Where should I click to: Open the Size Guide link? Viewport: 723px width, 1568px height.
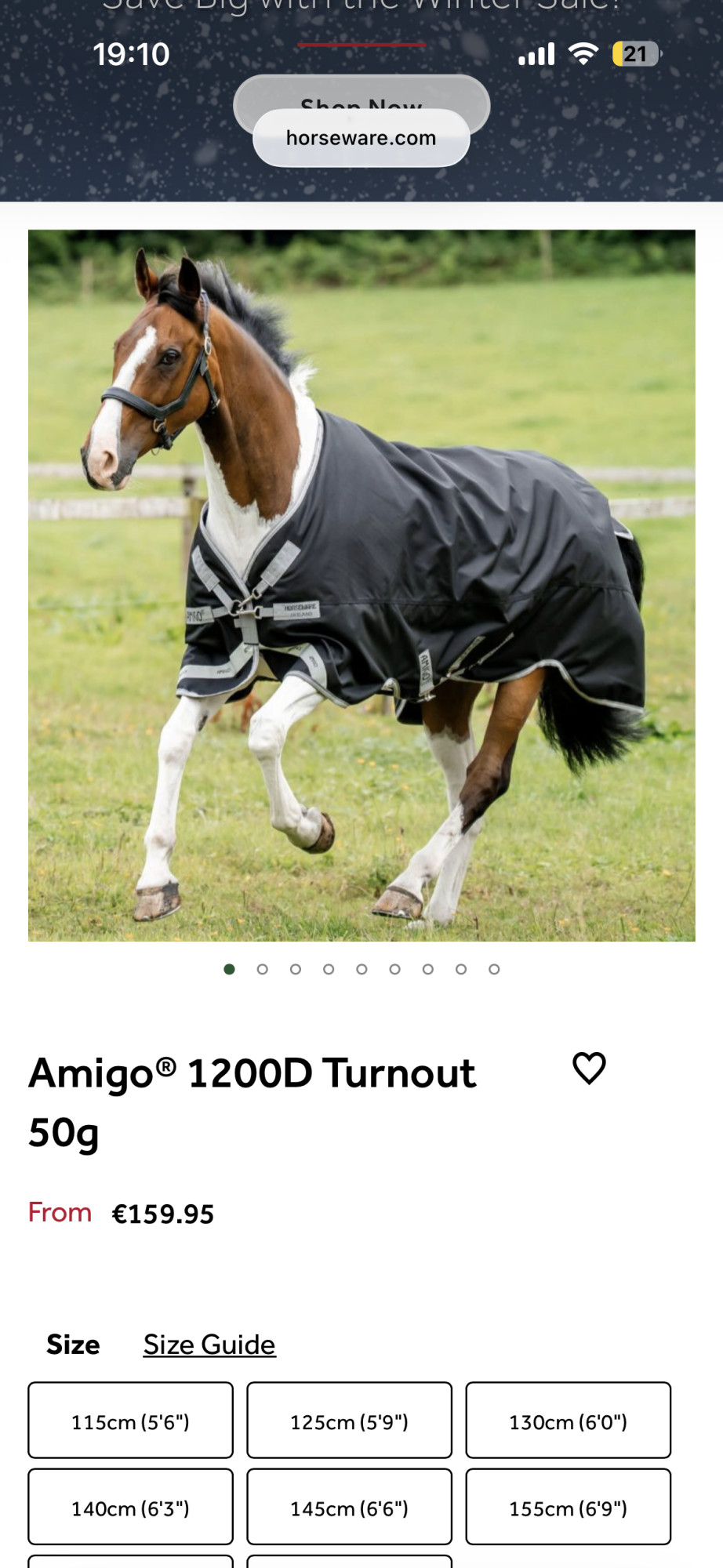click(x=209, y=1345)
